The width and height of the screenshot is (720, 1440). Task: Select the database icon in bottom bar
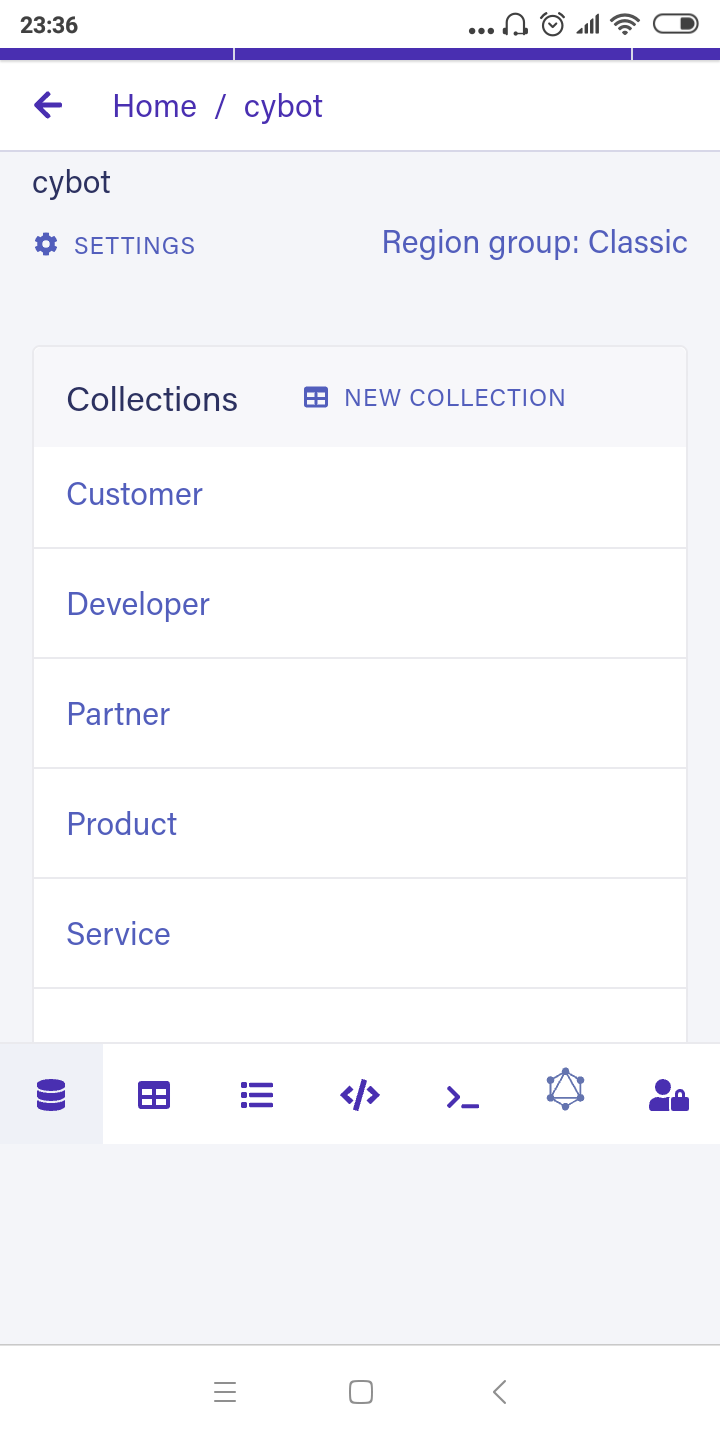click(x=51, y=1095)
